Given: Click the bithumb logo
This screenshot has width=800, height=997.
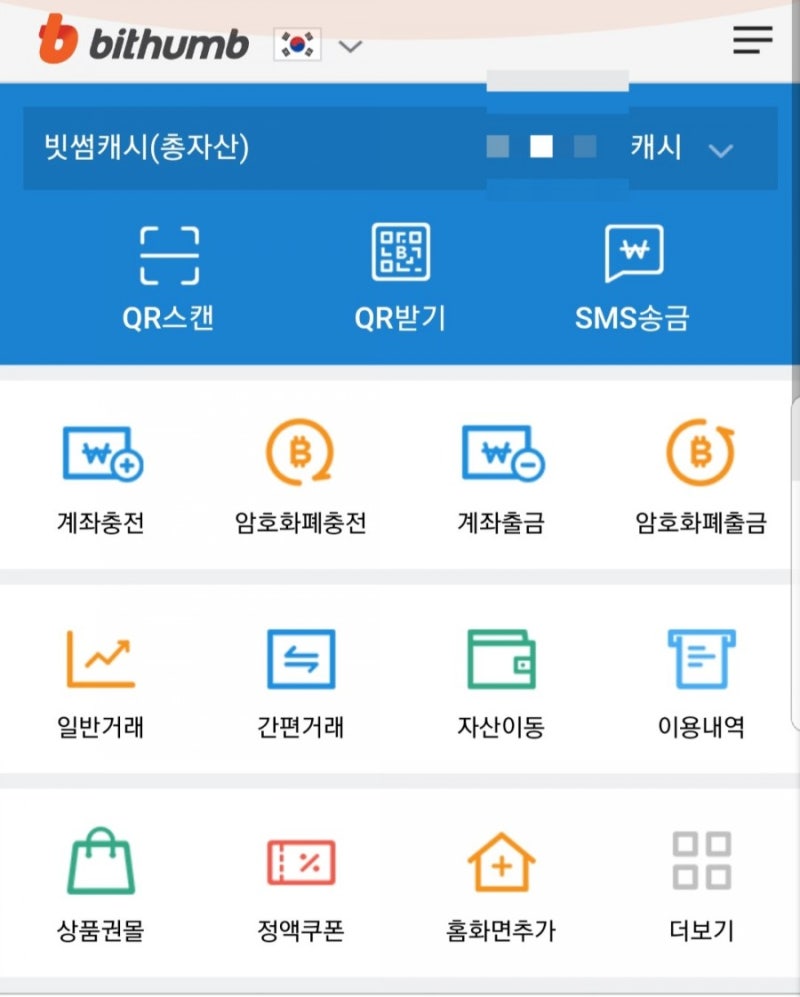Looking at the screenshot, I should coord(140,43).
